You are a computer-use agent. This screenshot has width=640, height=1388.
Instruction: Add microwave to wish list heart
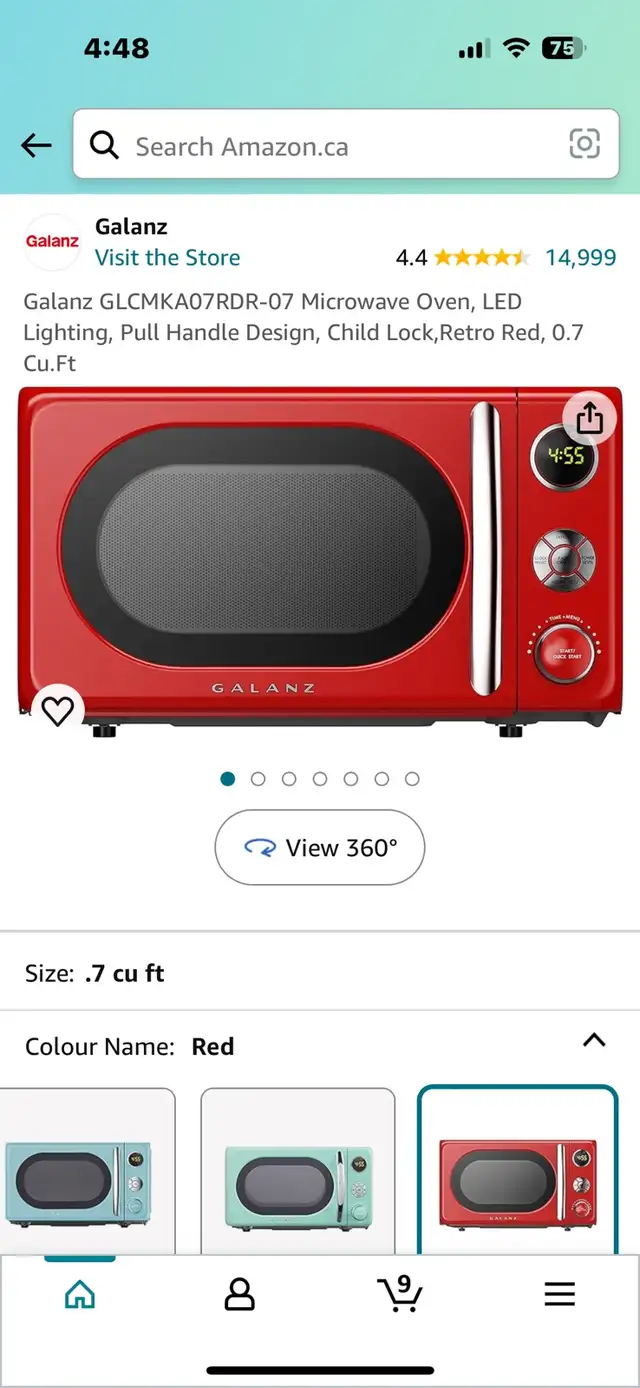tap(58, 711)
